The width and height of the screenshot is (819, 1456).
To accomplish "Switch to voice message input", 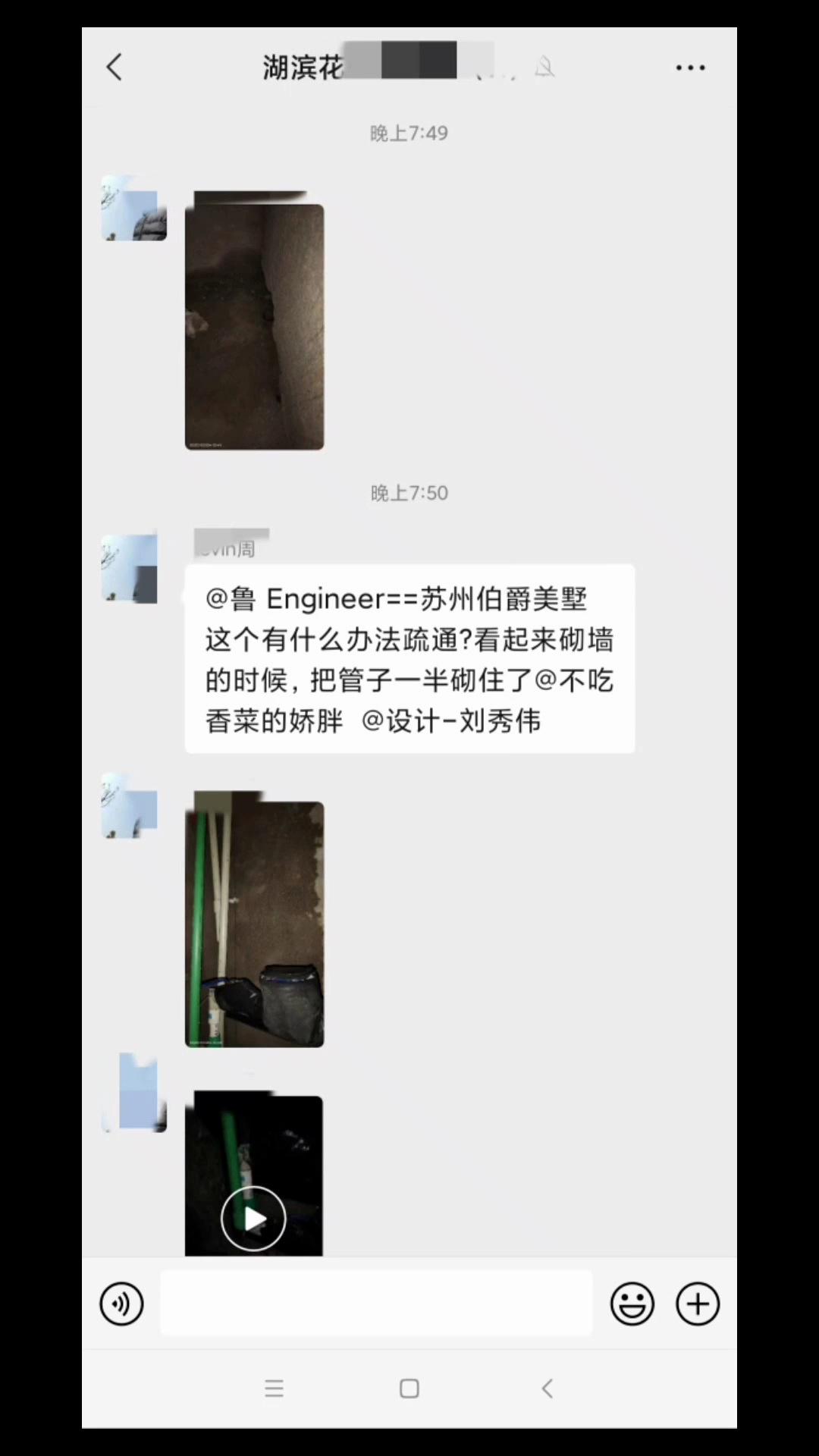I will click(121, 1304).
